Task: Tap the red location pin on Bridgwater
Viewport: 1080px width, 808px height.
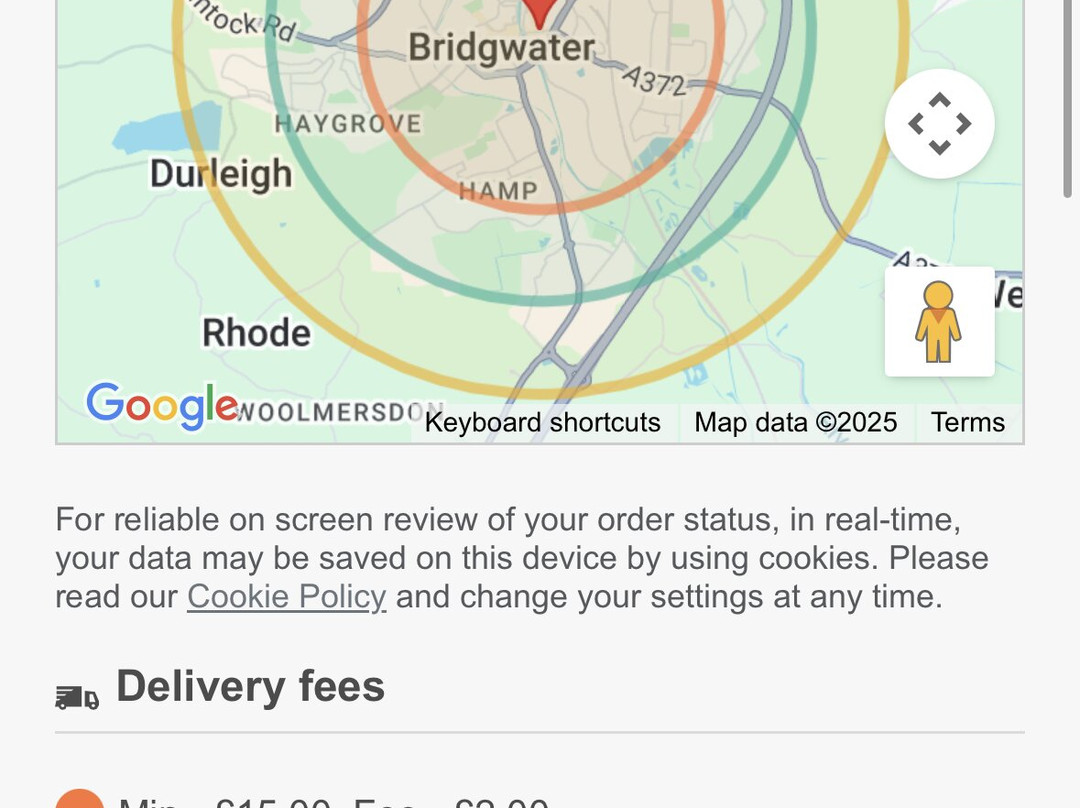Action: 540,10
